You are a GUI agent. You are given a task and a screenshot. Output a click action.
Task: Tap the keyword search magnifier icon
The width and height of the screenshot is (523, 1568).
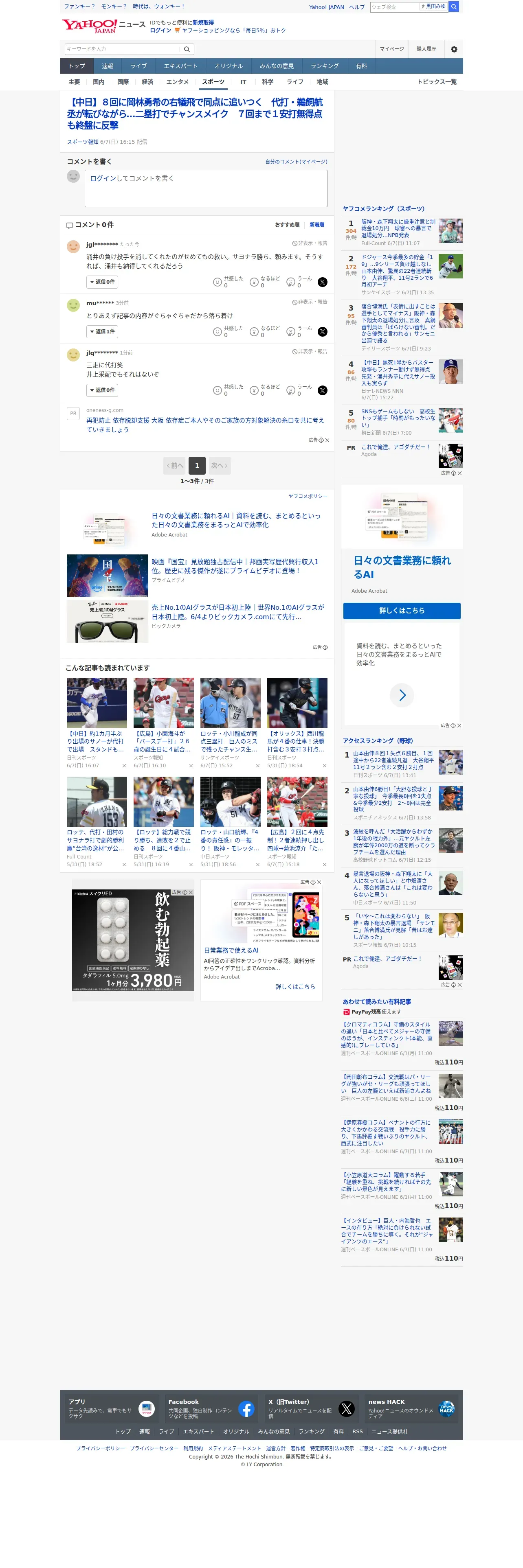[x=187, y=49]
